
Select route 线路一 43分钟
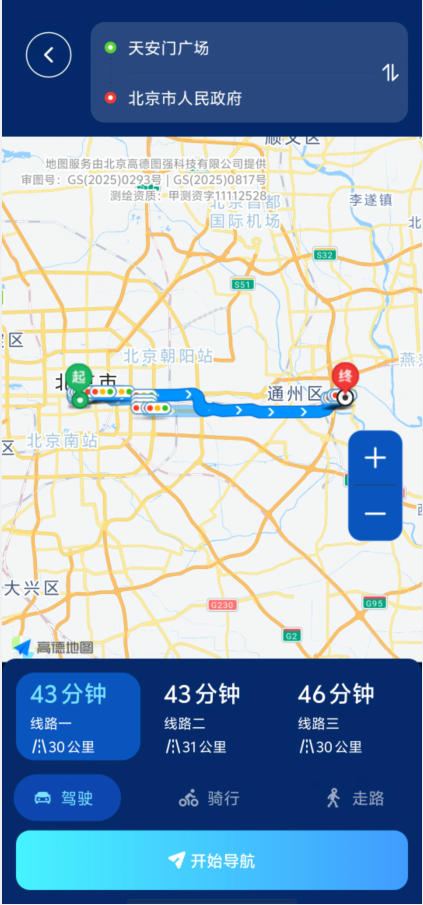[x=78, y=716]
